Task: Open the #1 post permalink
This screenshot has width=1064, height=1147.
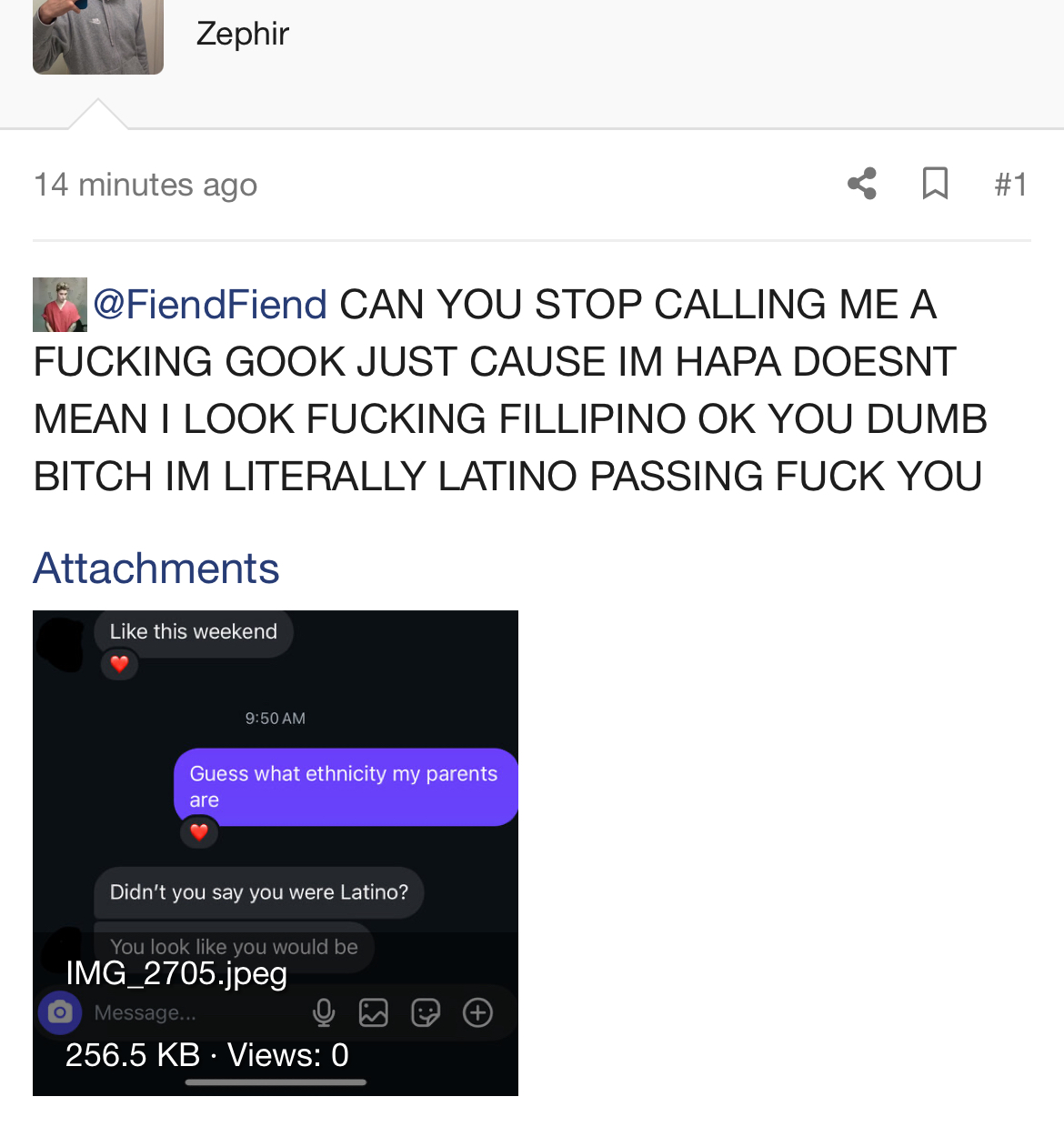Action: coord(1010,185)
